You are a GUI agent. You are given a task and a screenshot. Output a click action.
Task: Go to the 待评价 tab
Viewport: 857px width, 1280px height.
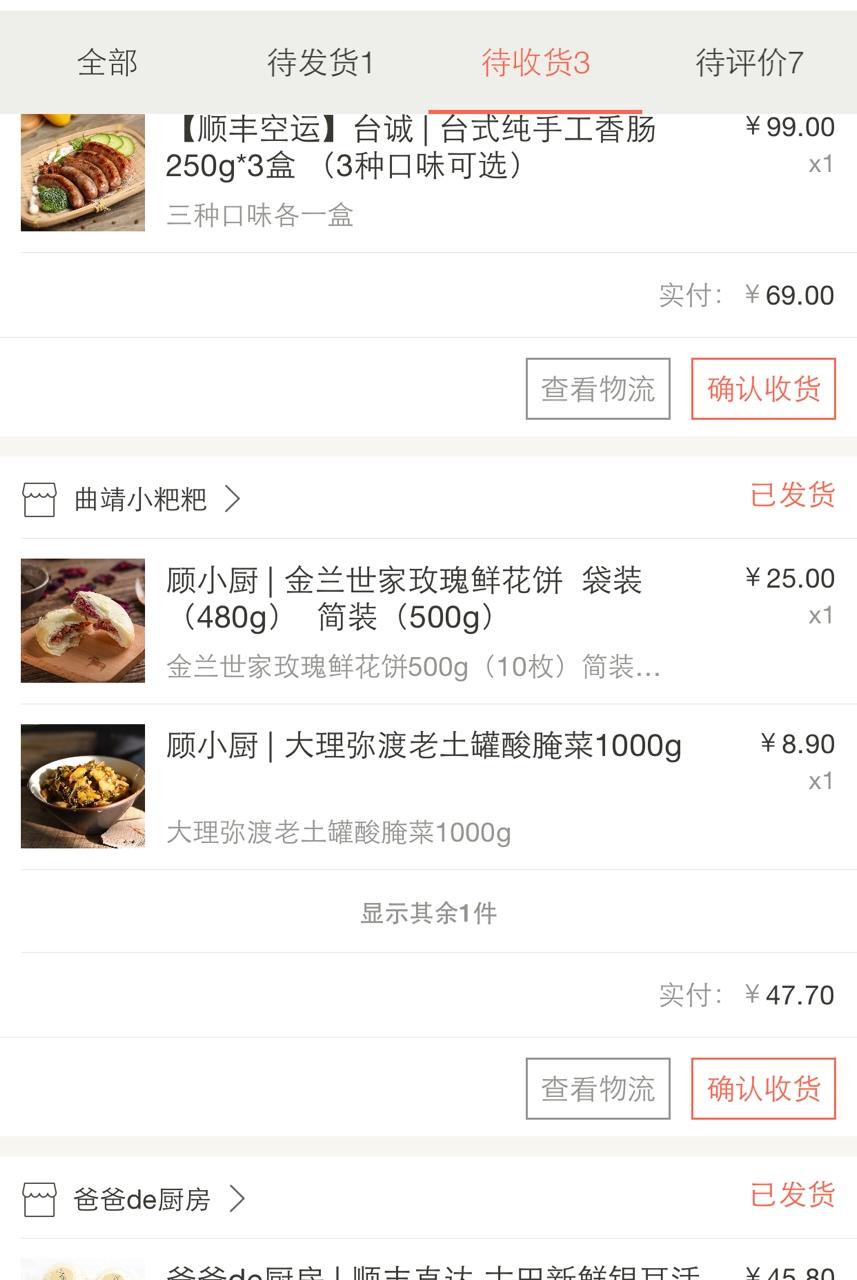[x=749, y=63]
